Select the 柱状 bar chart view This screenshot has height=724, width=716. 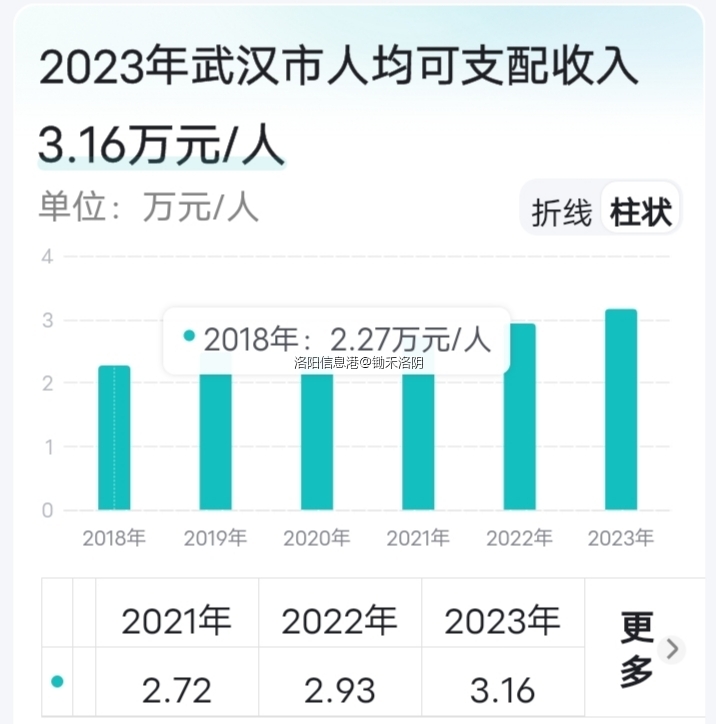[641, 213]
